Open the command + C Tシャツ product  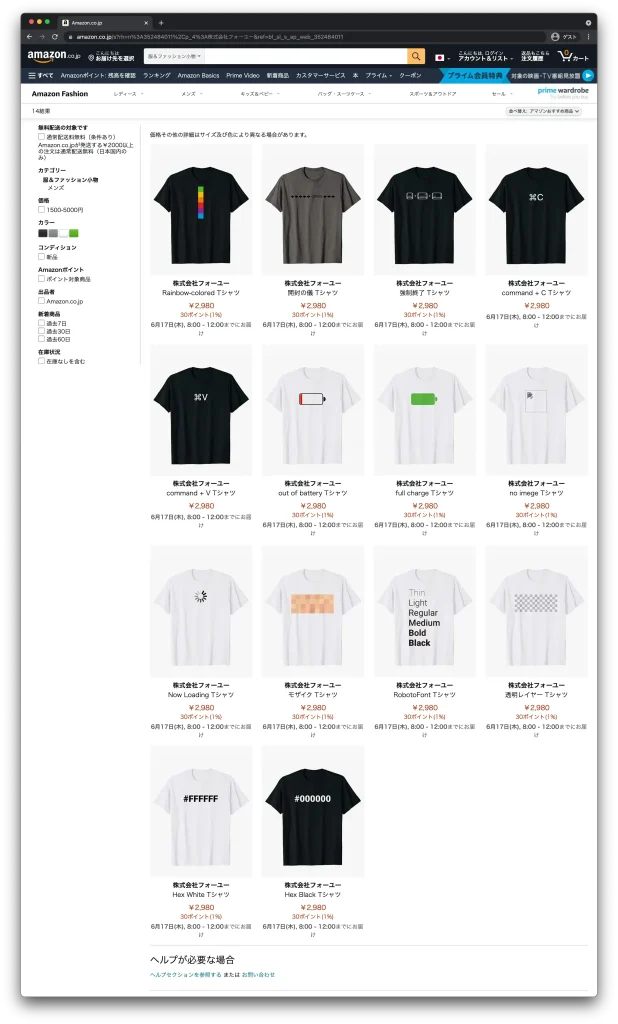[x=536, y=293]
